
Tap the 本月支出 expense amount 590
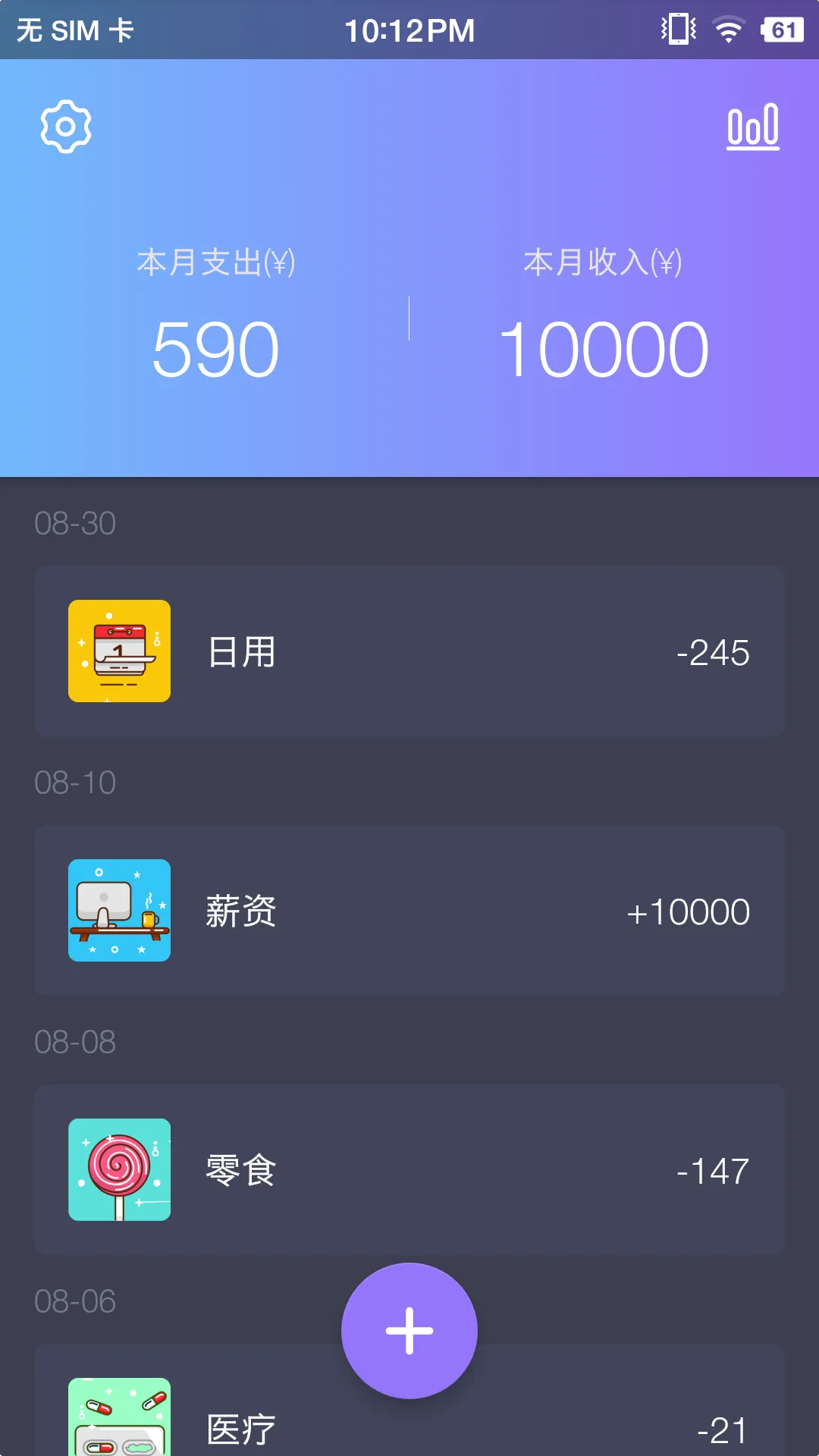pyautogui.click(x=215, y=347)
